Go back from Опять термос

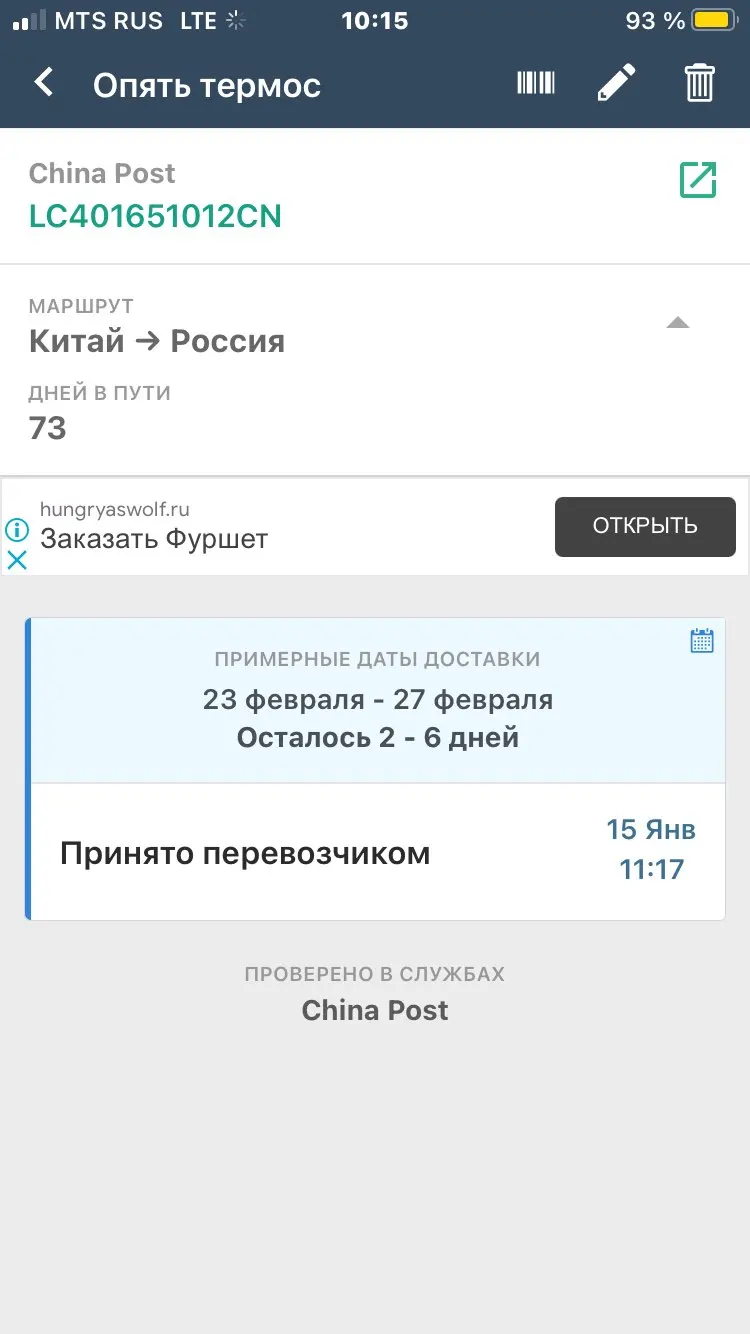tap(44, 83)
